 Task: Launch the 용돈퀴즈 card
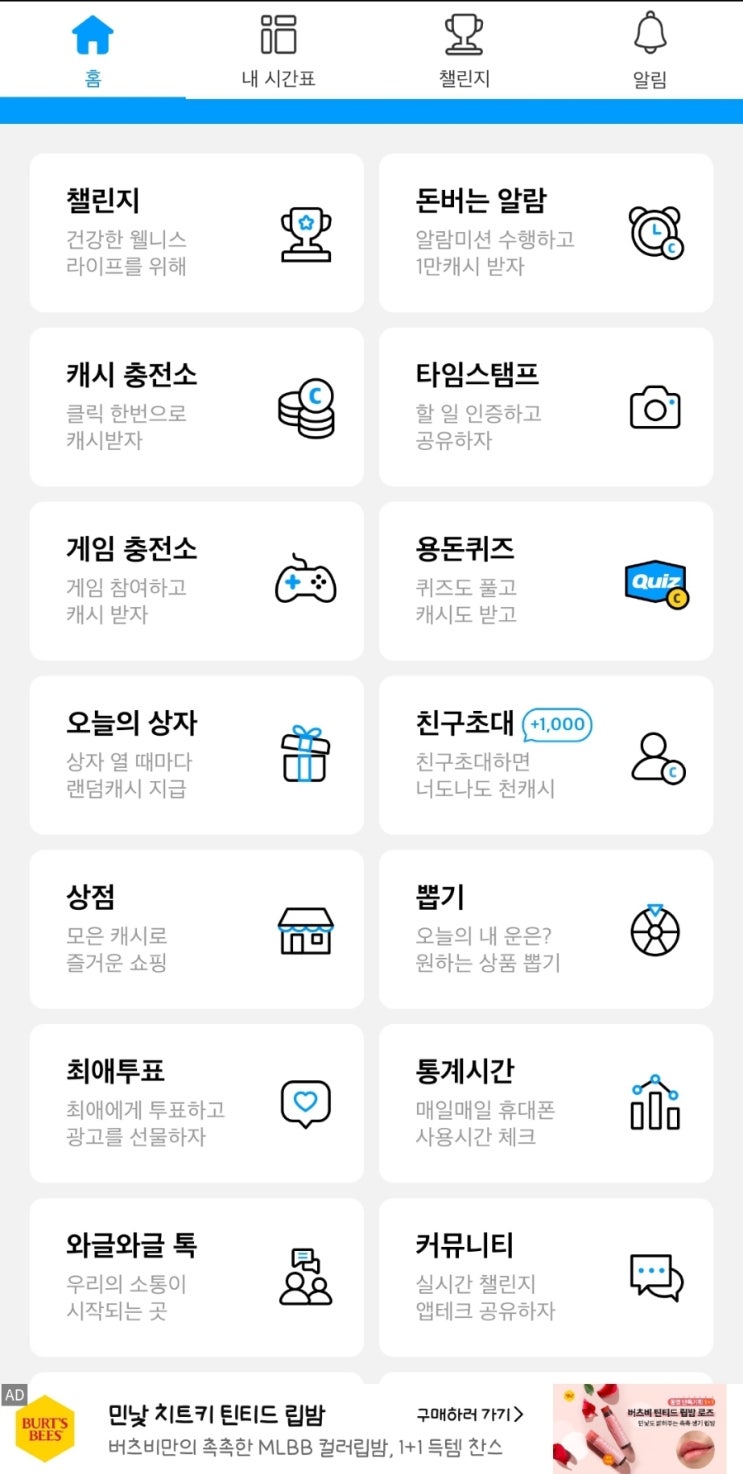(x=546, y=581)
